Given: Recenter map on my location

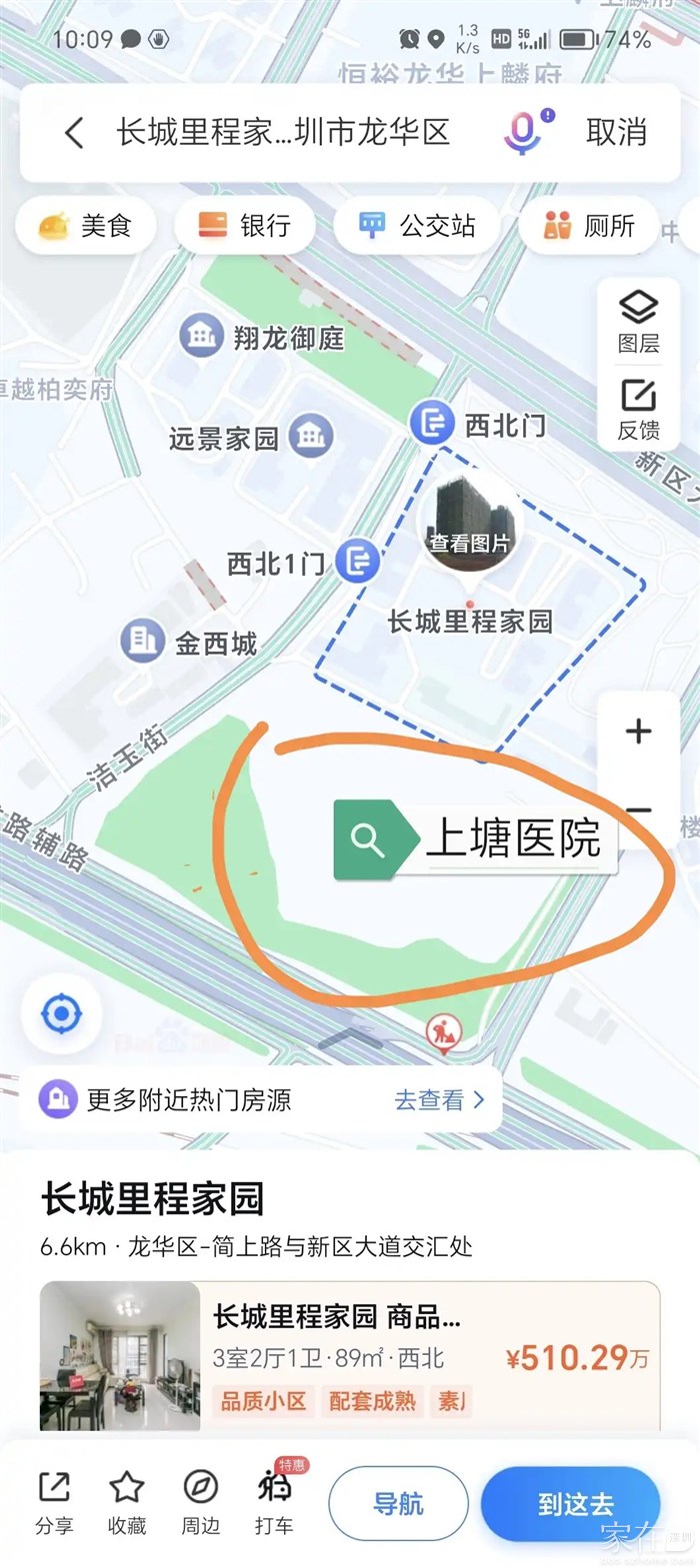Looking at the screenshot, I should [61, 1014].
